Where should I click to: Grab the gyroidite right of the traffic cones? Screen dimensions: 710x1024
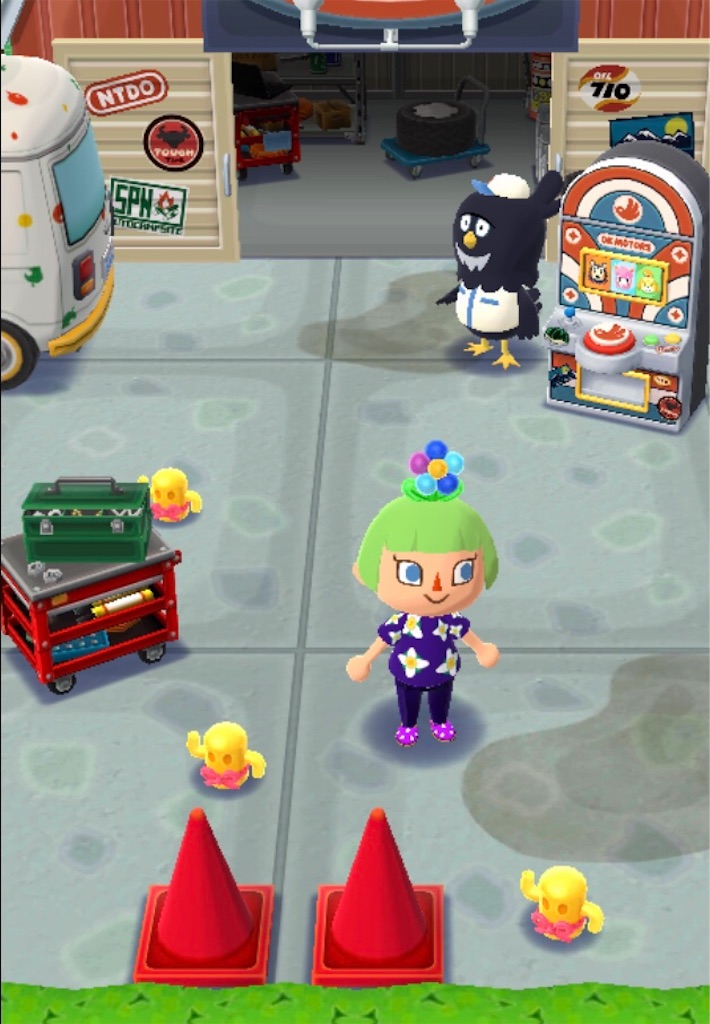559,903
